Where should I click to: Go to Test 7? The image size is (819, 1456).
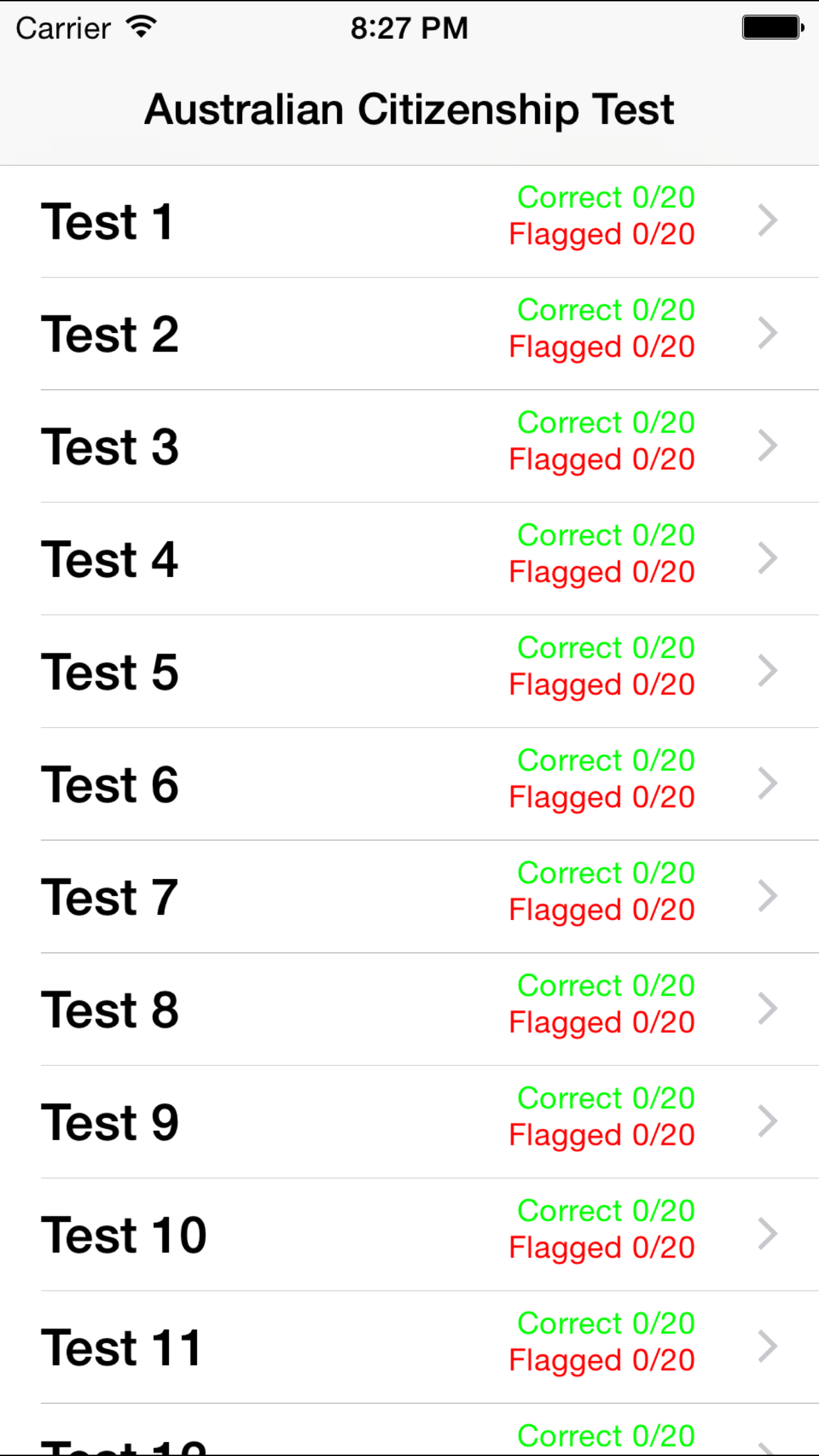pyautogui.click(x=409, y=897)
